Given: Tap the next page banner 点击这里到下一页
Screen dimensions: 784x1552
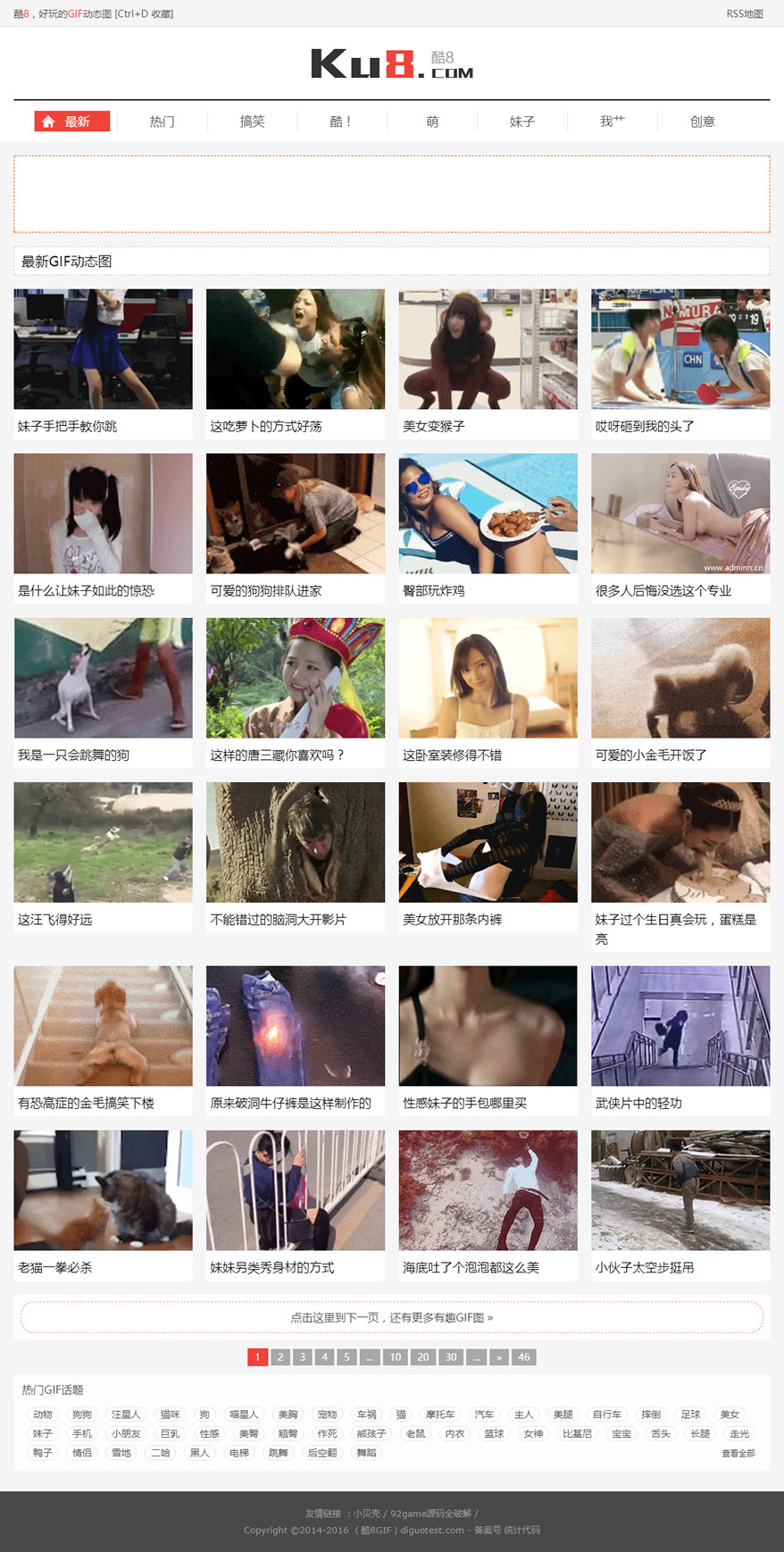Looking at the screenshot, I should pos(391,1317).
